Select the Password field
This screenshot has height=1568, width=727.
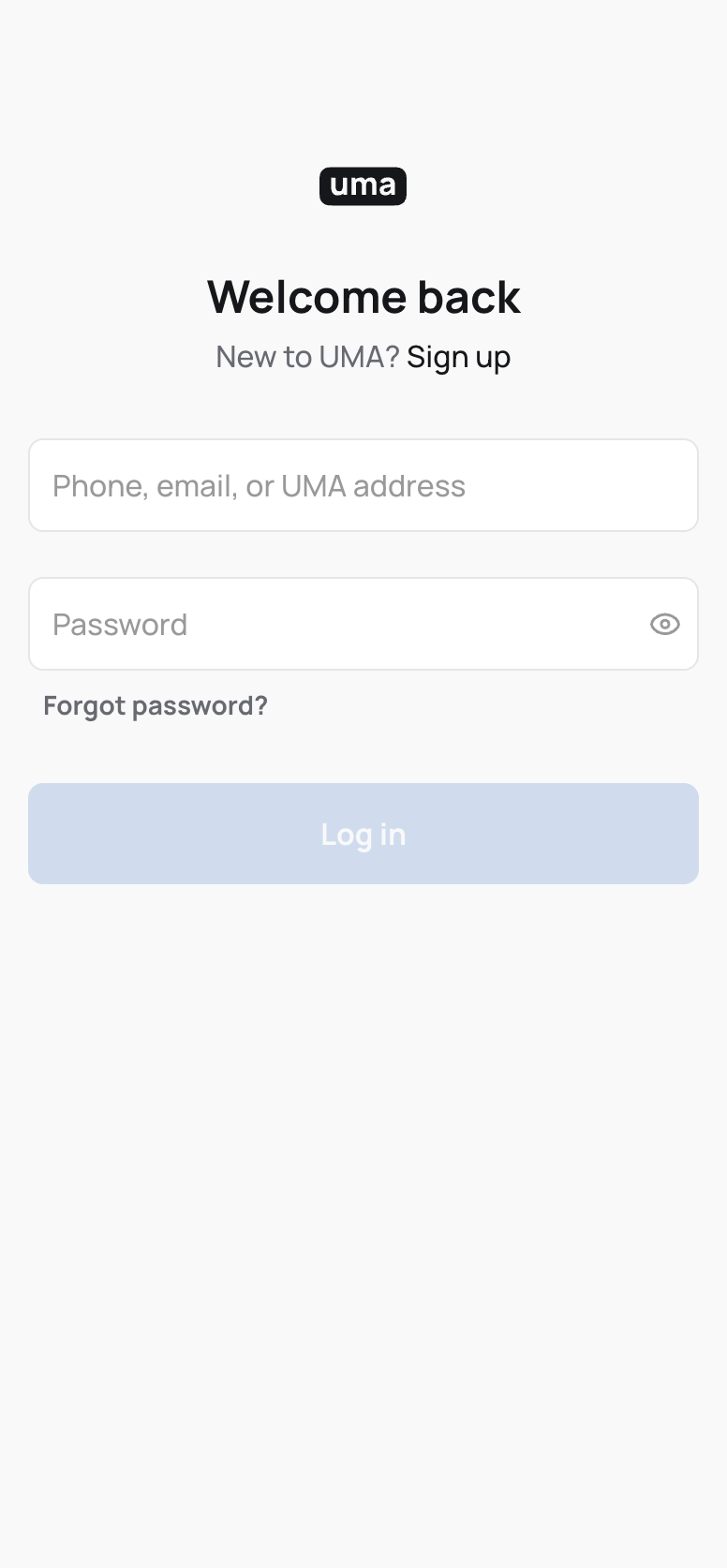[337, 624]
